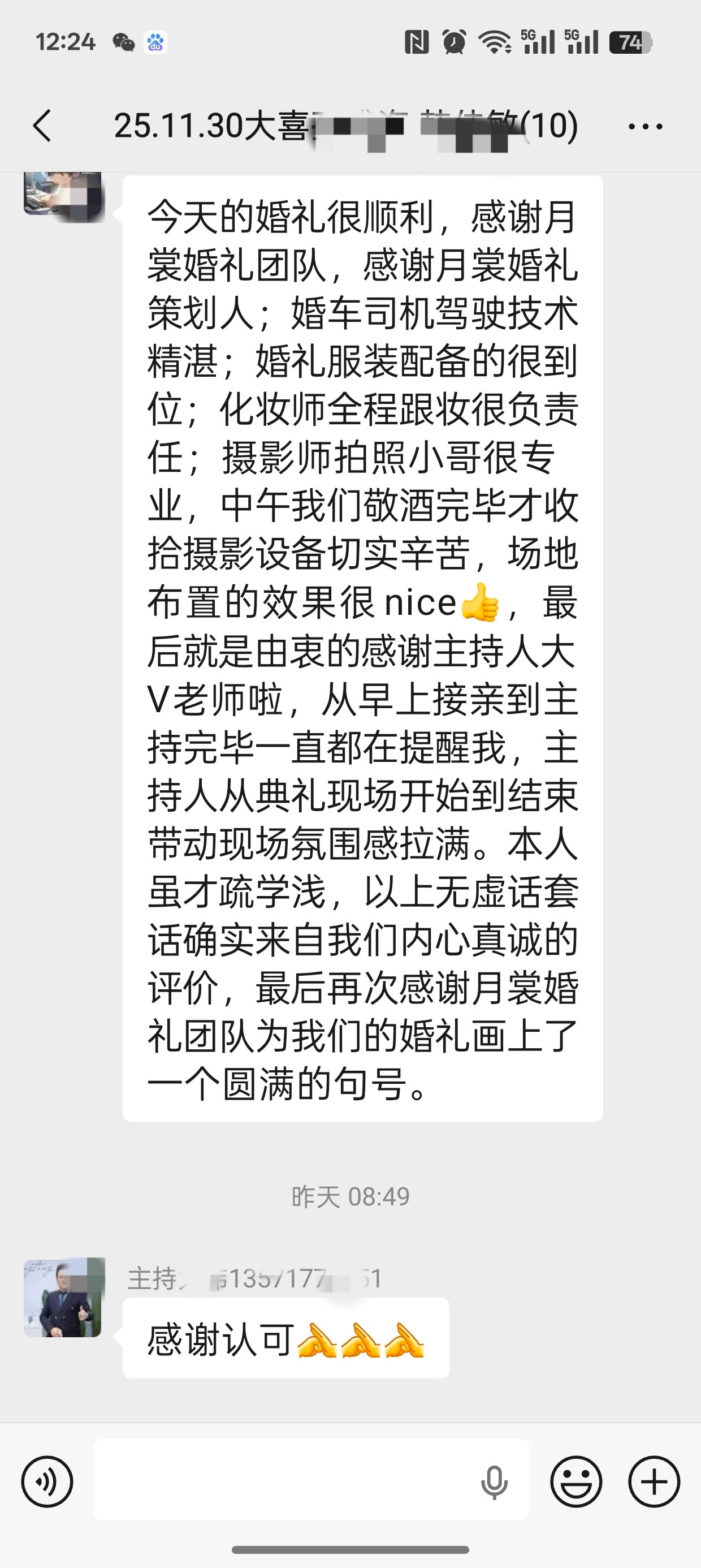
Task: Open the emoji sticker panel
Action: 575,1481
